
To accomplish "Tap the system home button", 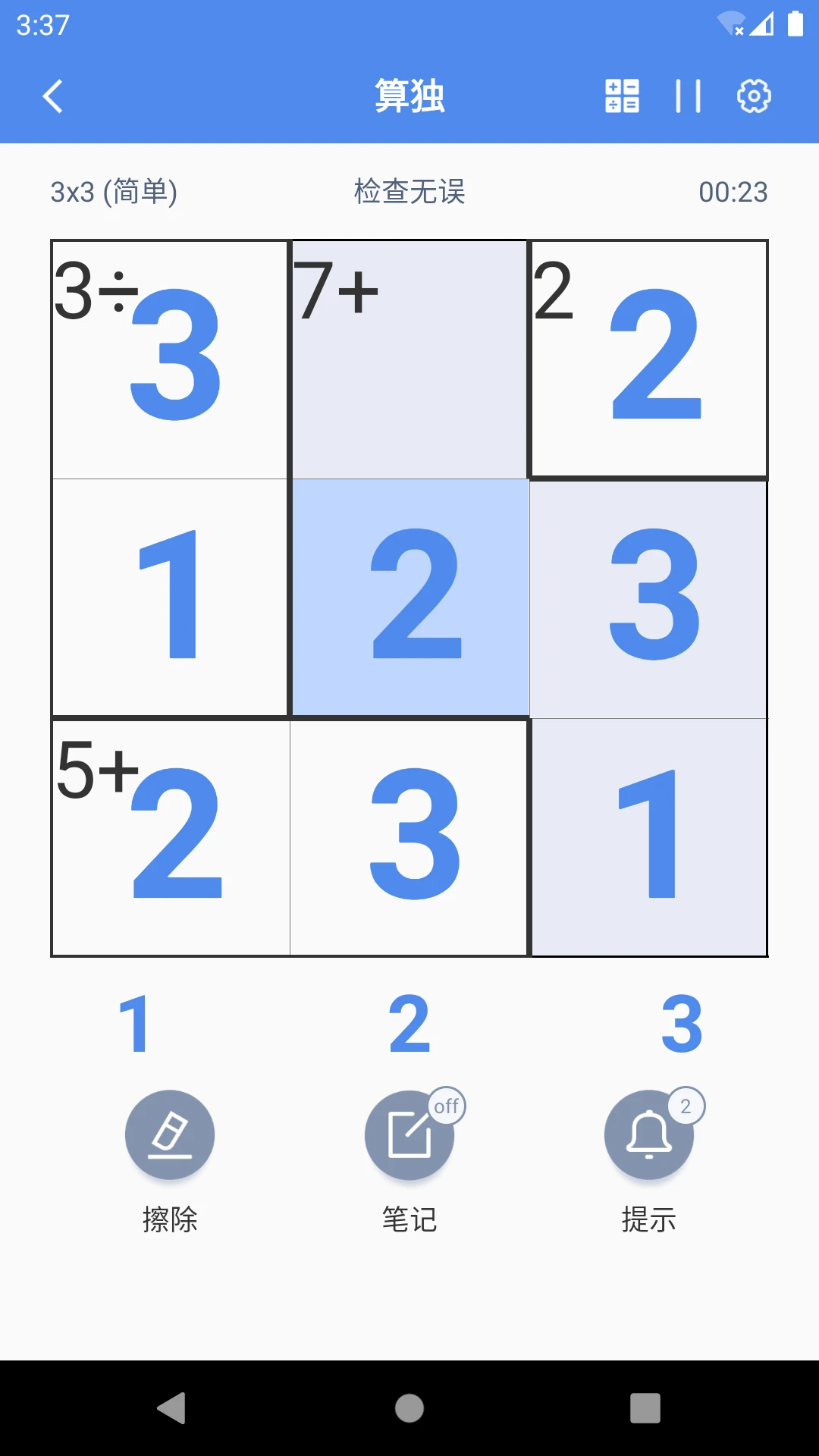I will tap(409, 1408).
